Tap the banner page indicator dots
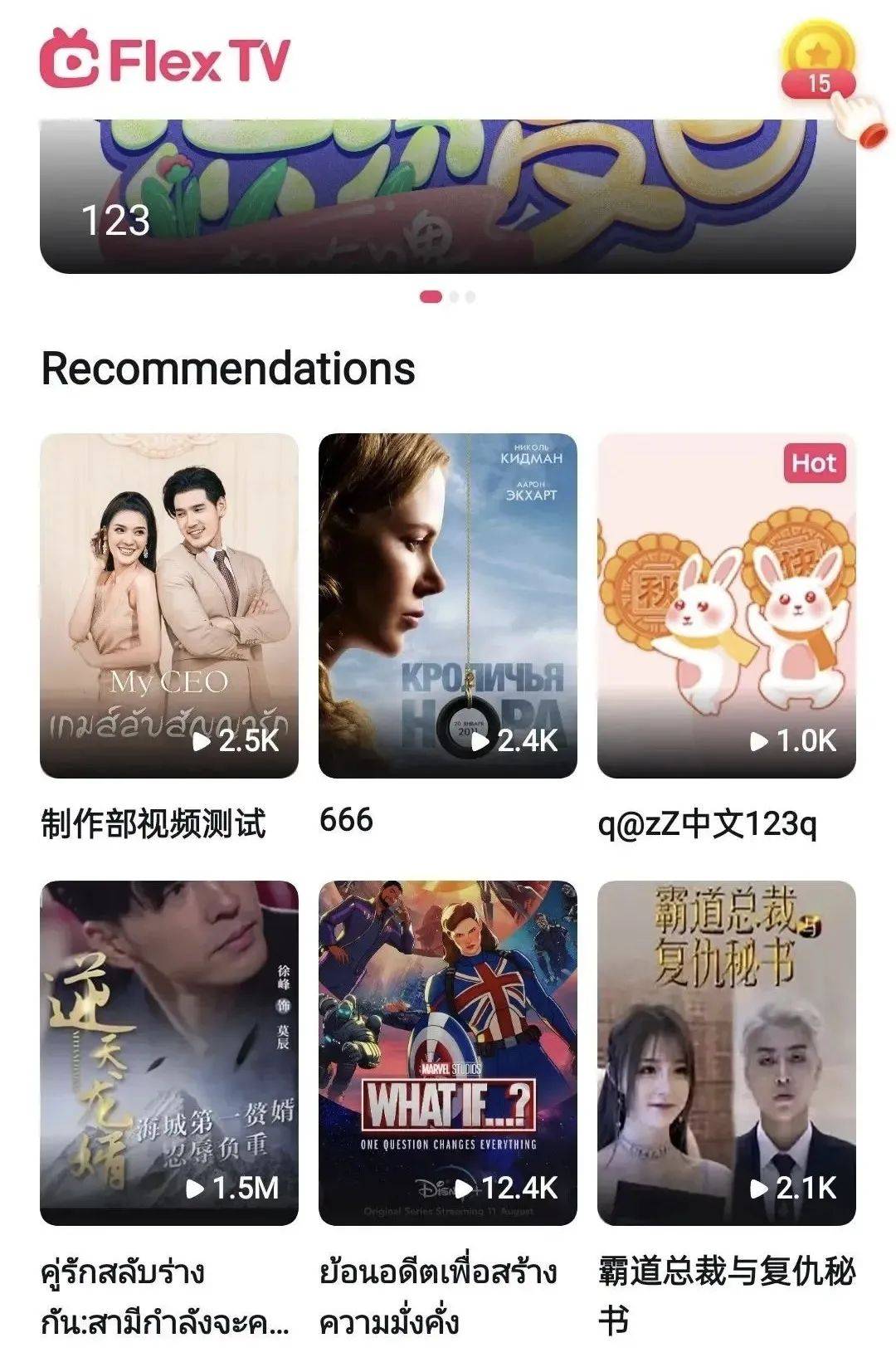 coord(448,297)
